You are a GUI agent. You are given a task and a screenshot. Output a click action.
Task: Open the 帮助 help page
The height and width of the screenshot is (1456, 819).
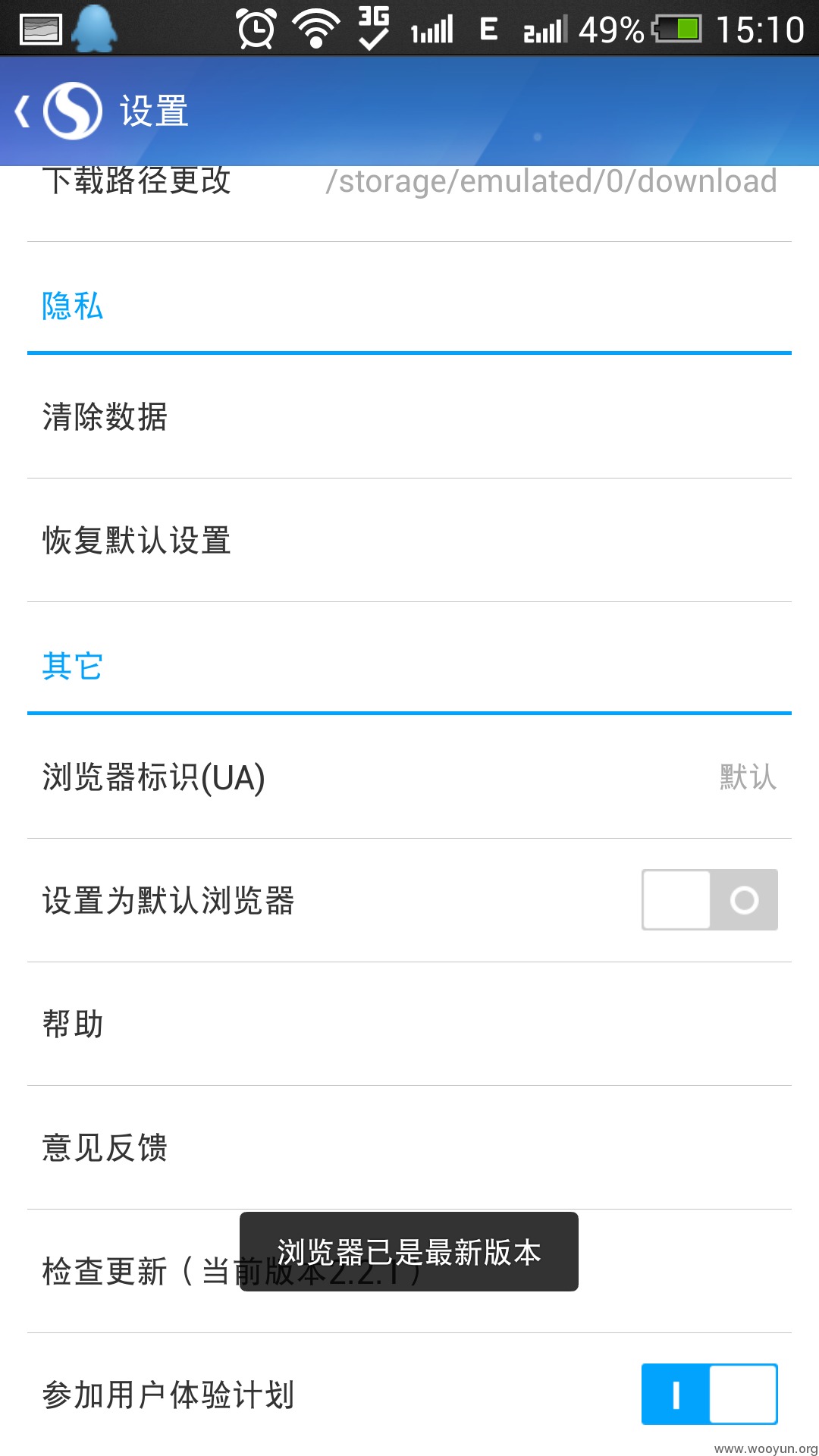coord(409,1024)
